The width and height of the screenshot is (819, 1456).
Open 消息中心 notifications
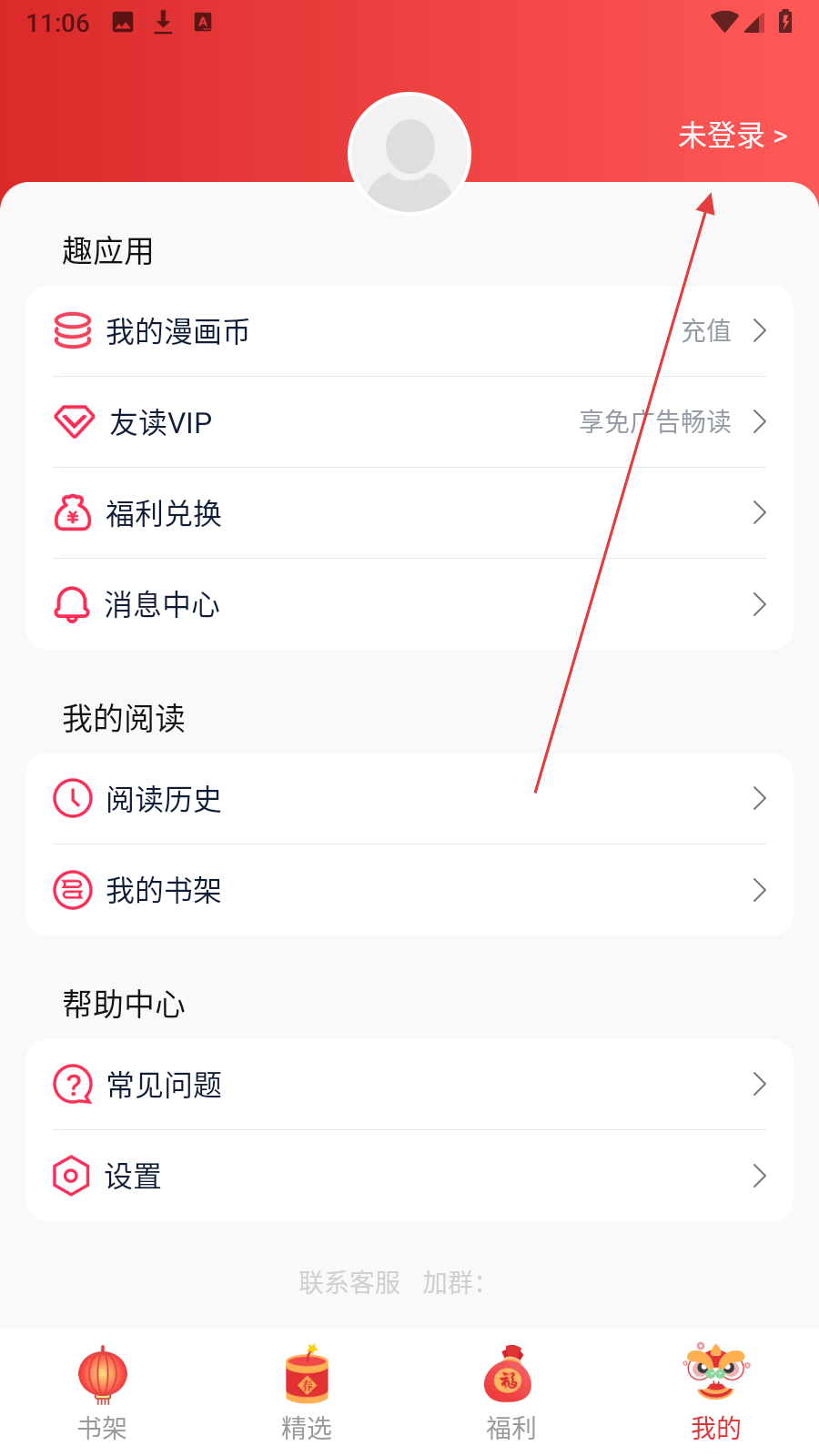(409, 604)
